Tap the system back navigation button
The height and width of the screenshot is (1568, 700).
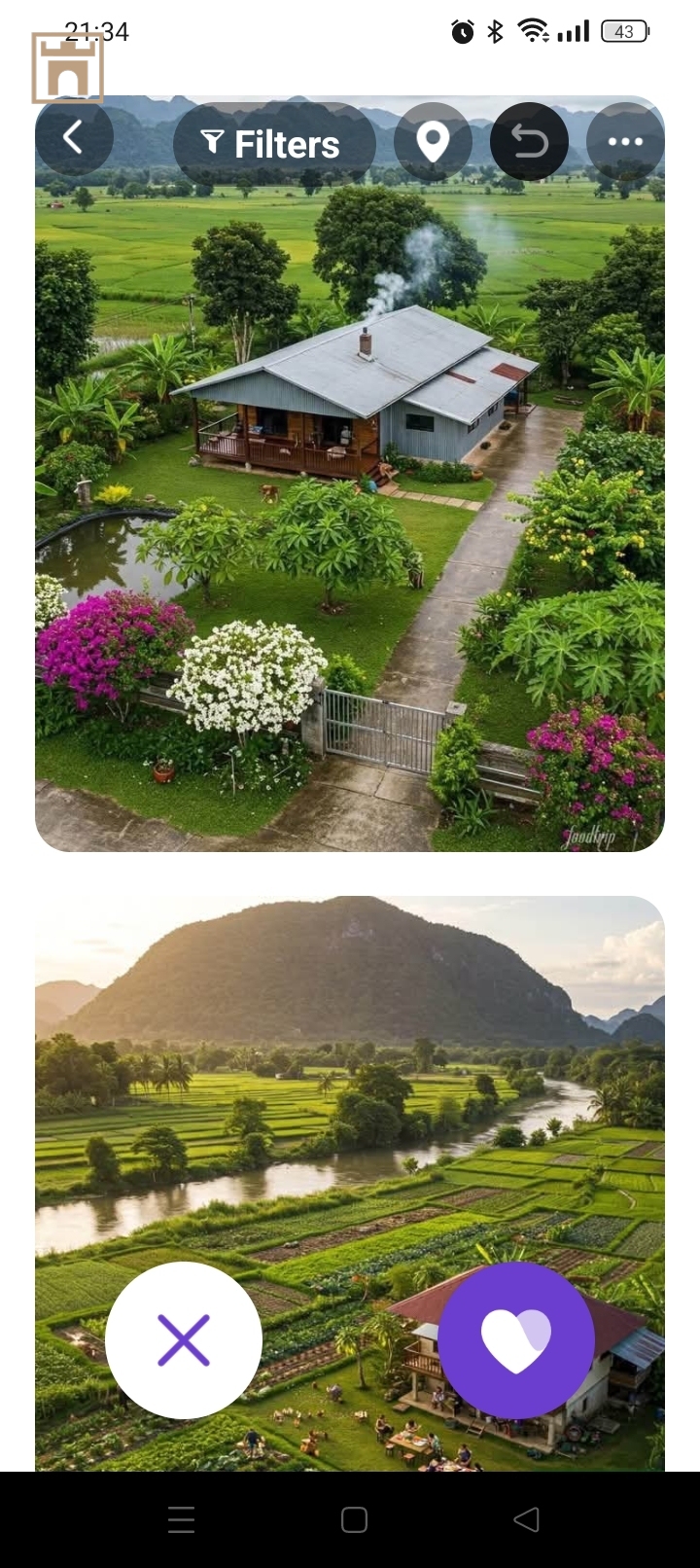[526, 1519]
